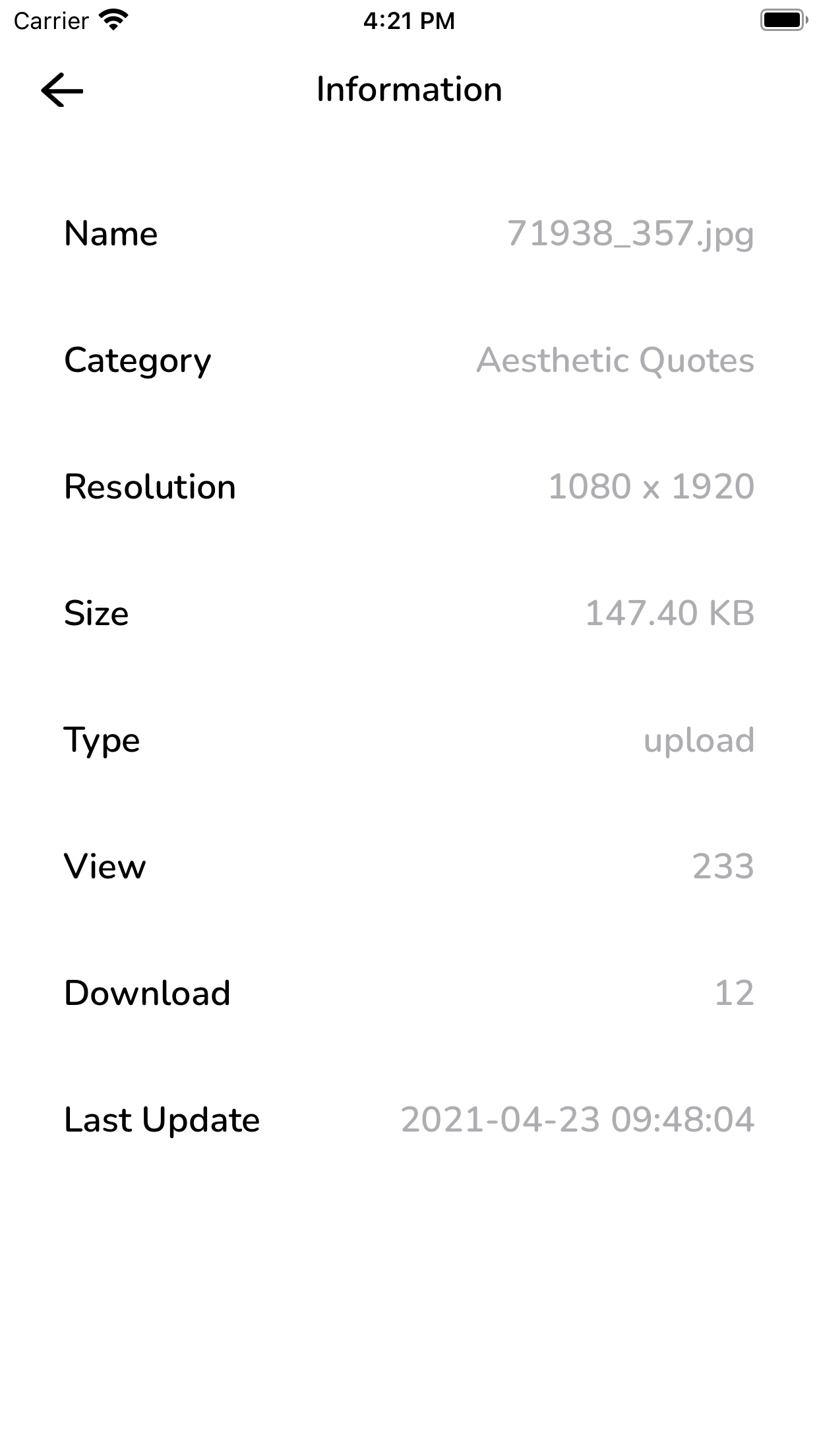Image resolution: width=819 pixels, height=1456 pixels.
Task: Click the View row label
Action: 104,866
